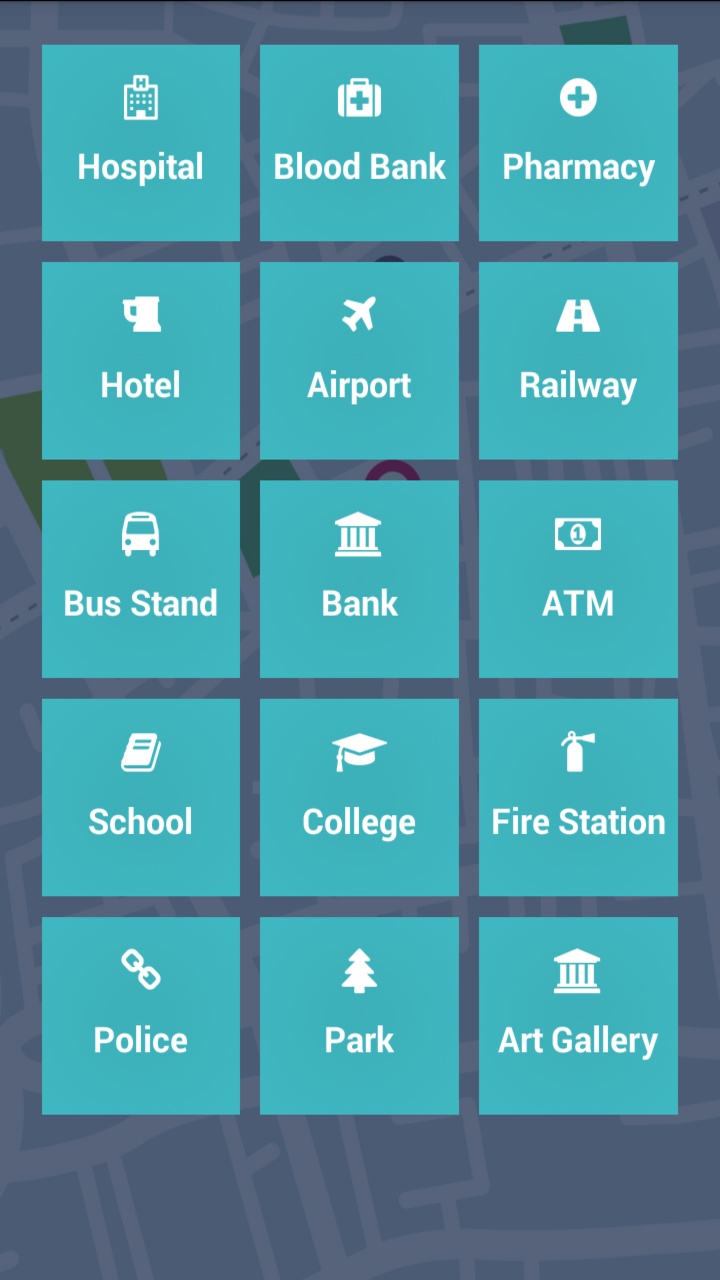This screenshot has width=720, height=1280.
Task: Select the Bank building columns icon
Action: click(359, 533)
